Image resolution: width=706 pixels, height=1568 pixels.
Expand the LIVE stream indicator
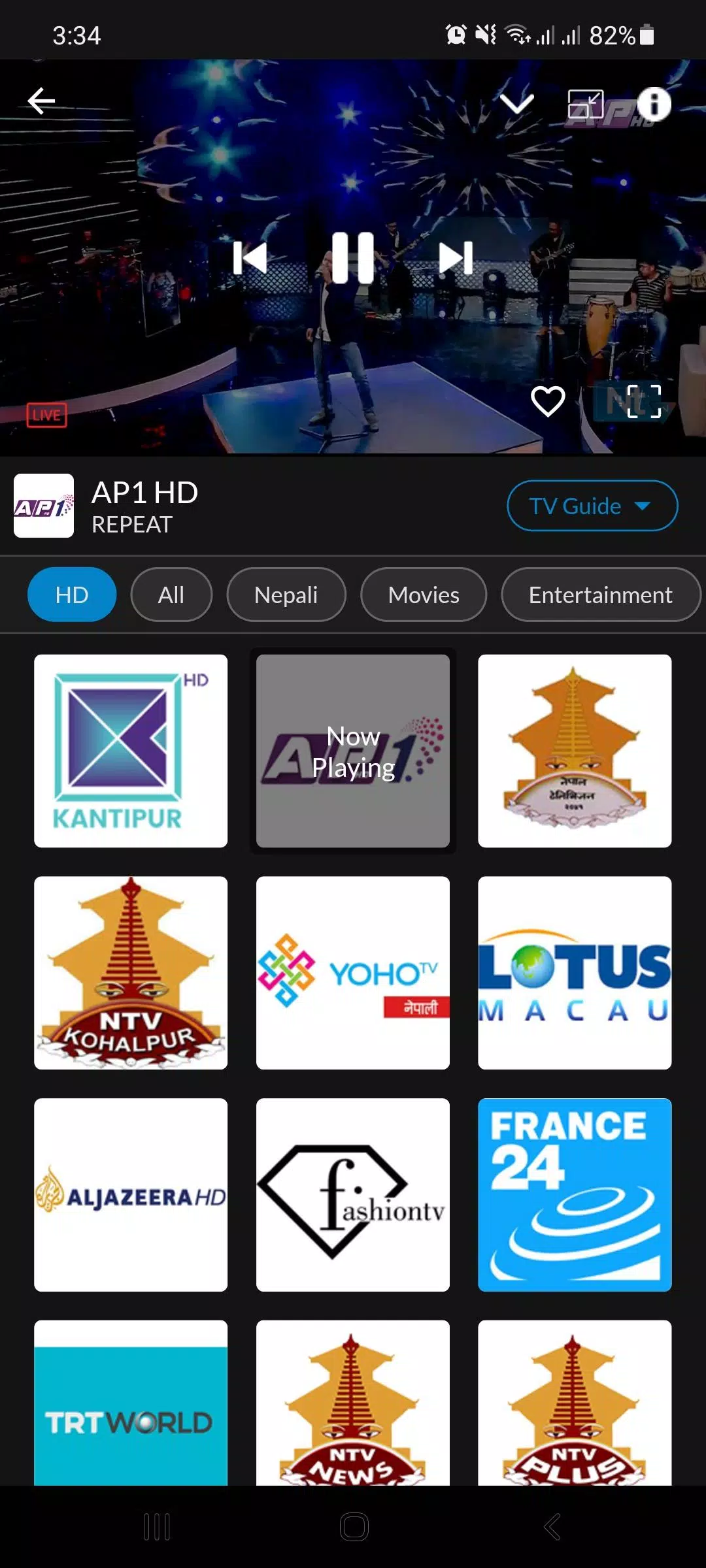pyautogui.click(x=46, y=415)
